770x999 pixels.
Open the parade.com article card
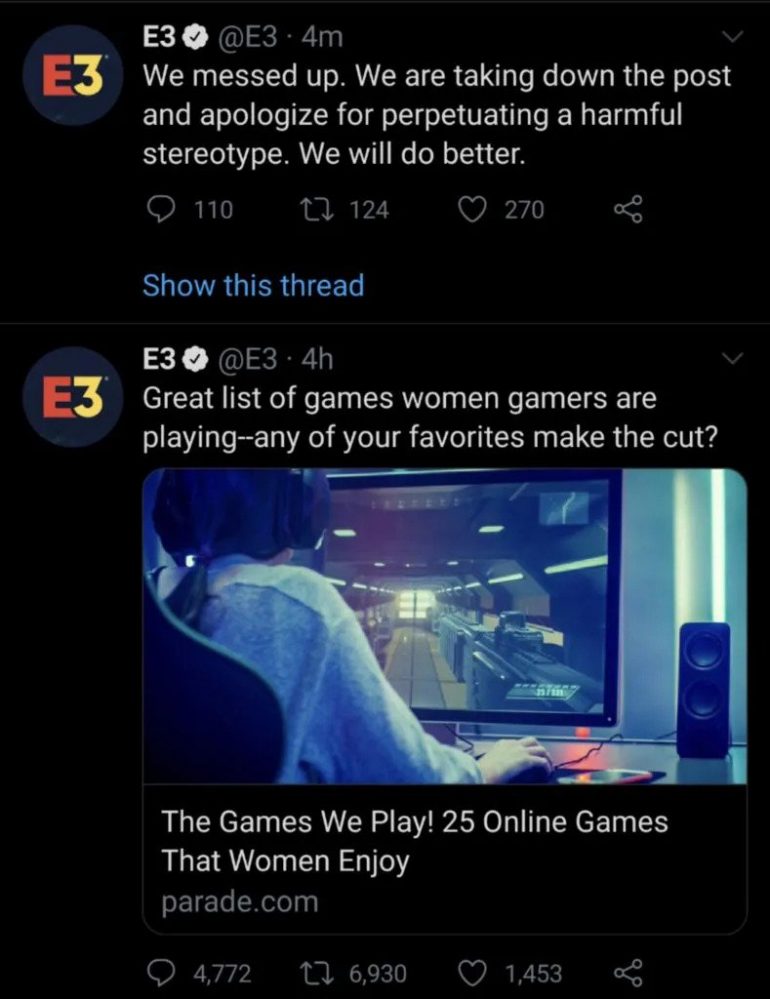(x=445, y=700)
